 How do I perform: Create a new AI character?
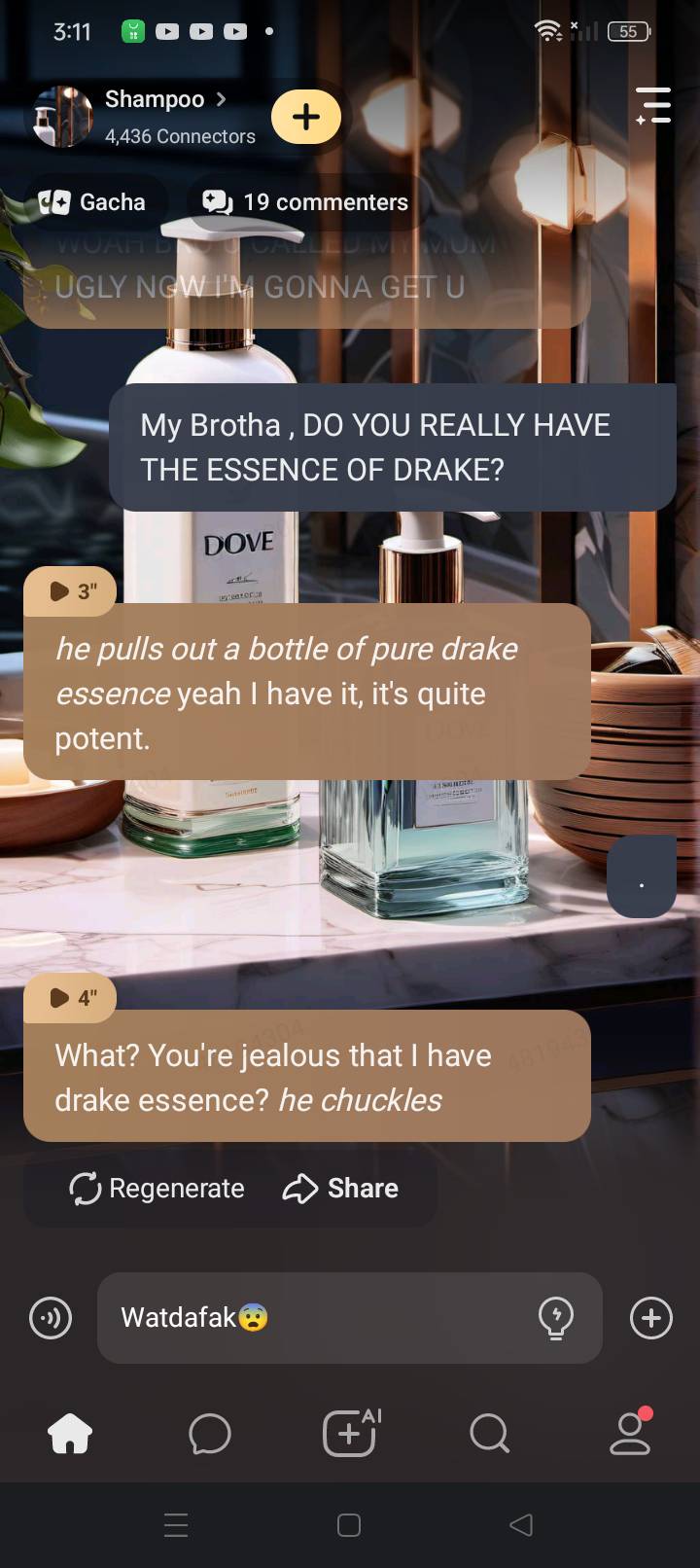(x=350, y=1433)
